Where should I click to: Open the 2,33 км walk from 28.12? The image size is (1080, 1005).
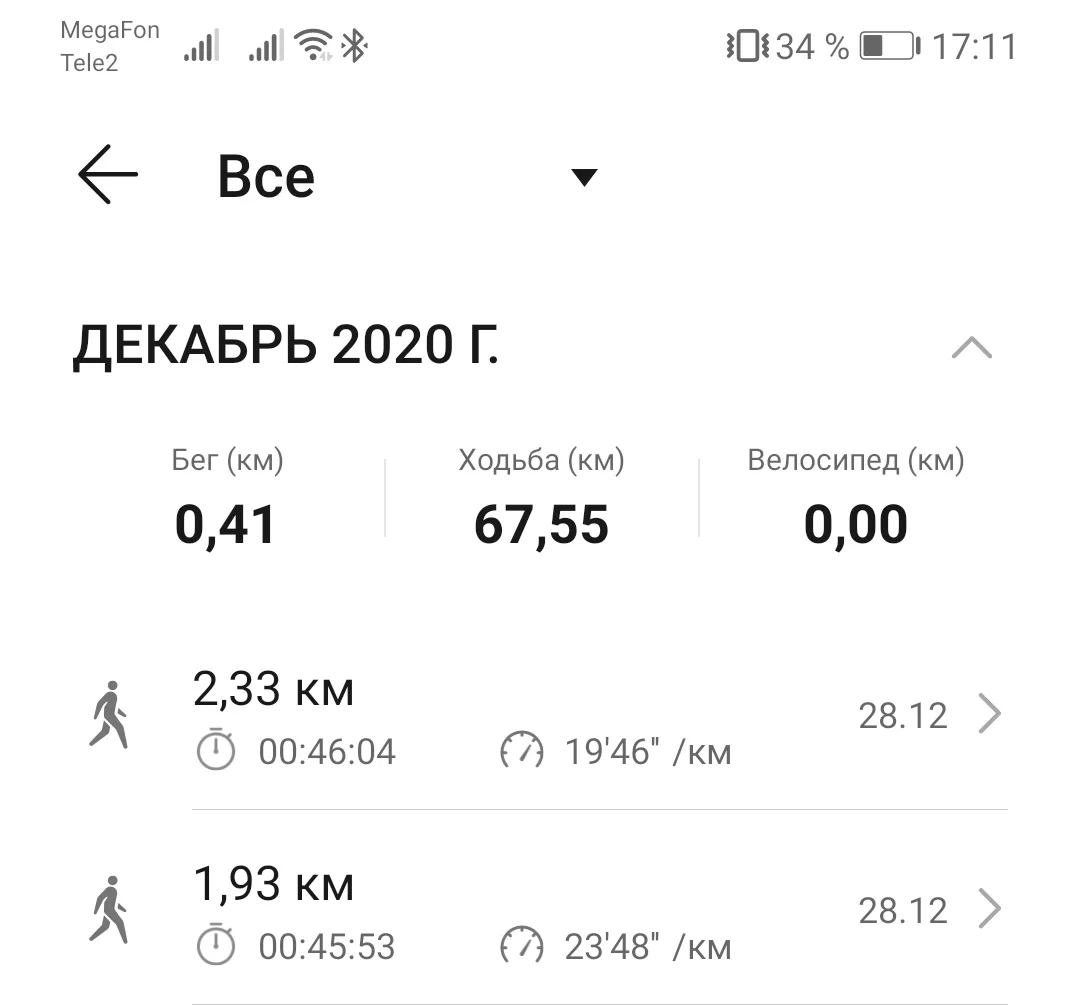point(600,716)
